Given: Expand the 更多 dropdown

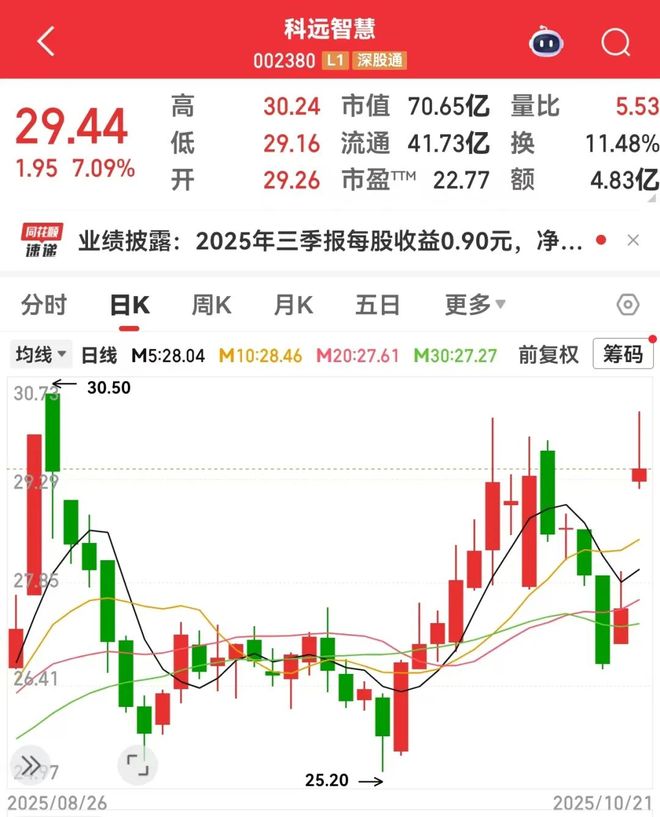Looking at the screenshot, I should 475,304.
